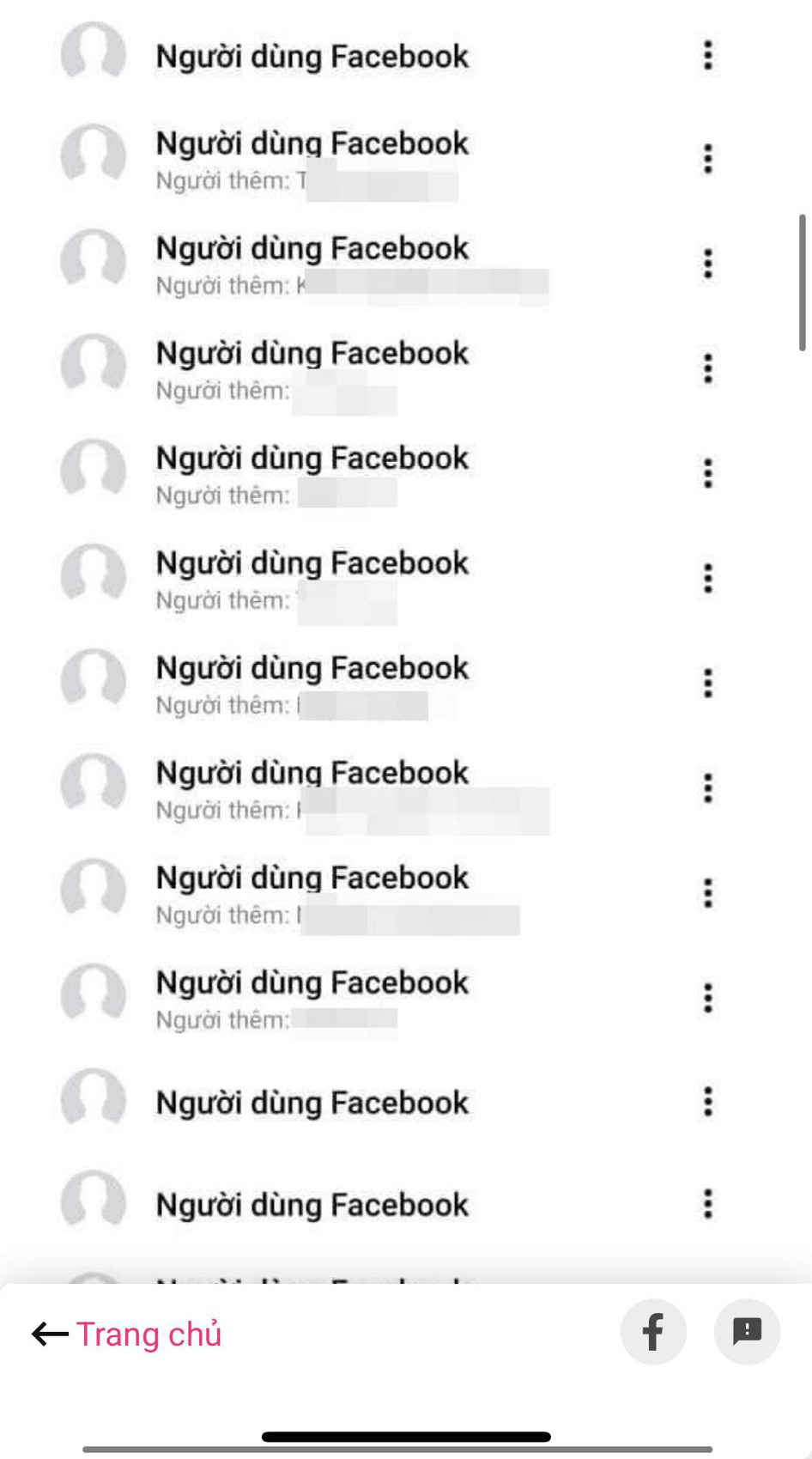The image size is (812, 1459).
Task: Click the back arrow icon next to Trang chủ
Action: [49, 1334]
